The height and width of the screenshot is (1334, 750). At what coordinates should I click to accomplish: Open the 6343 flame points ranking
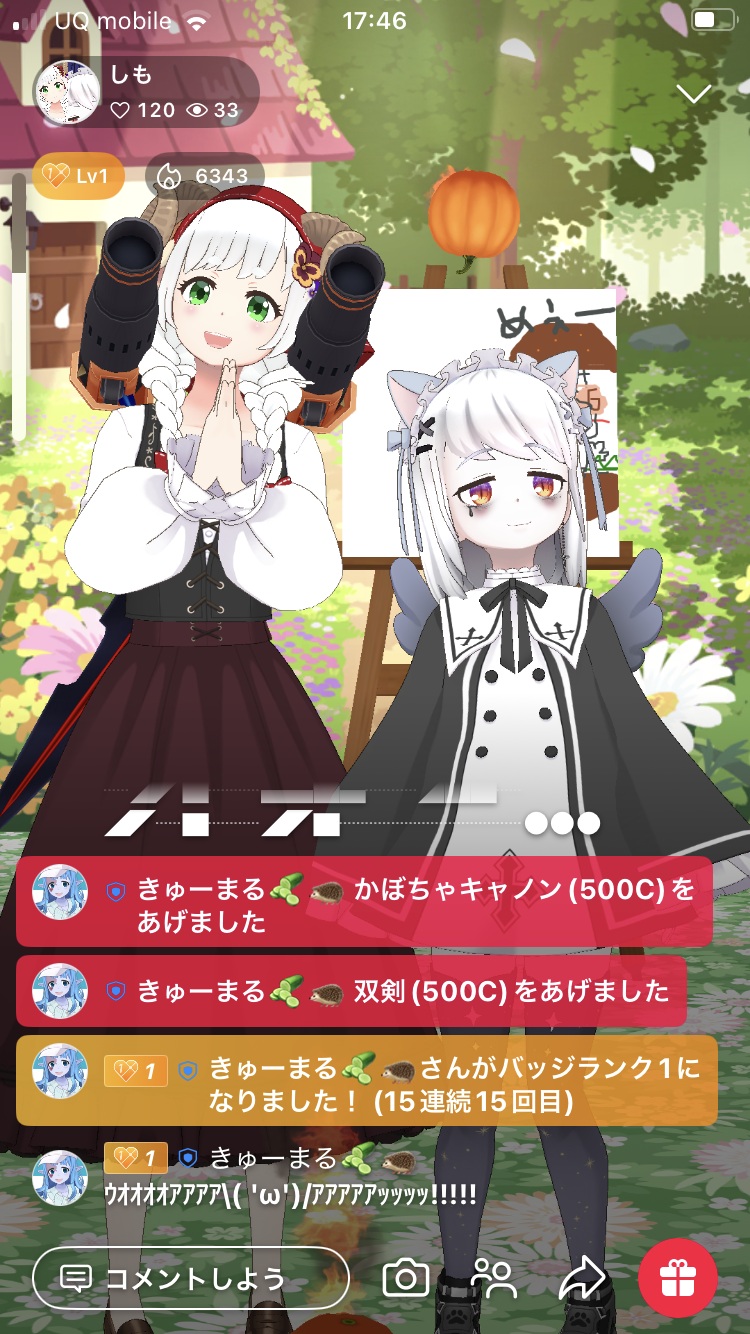(205, 178)
